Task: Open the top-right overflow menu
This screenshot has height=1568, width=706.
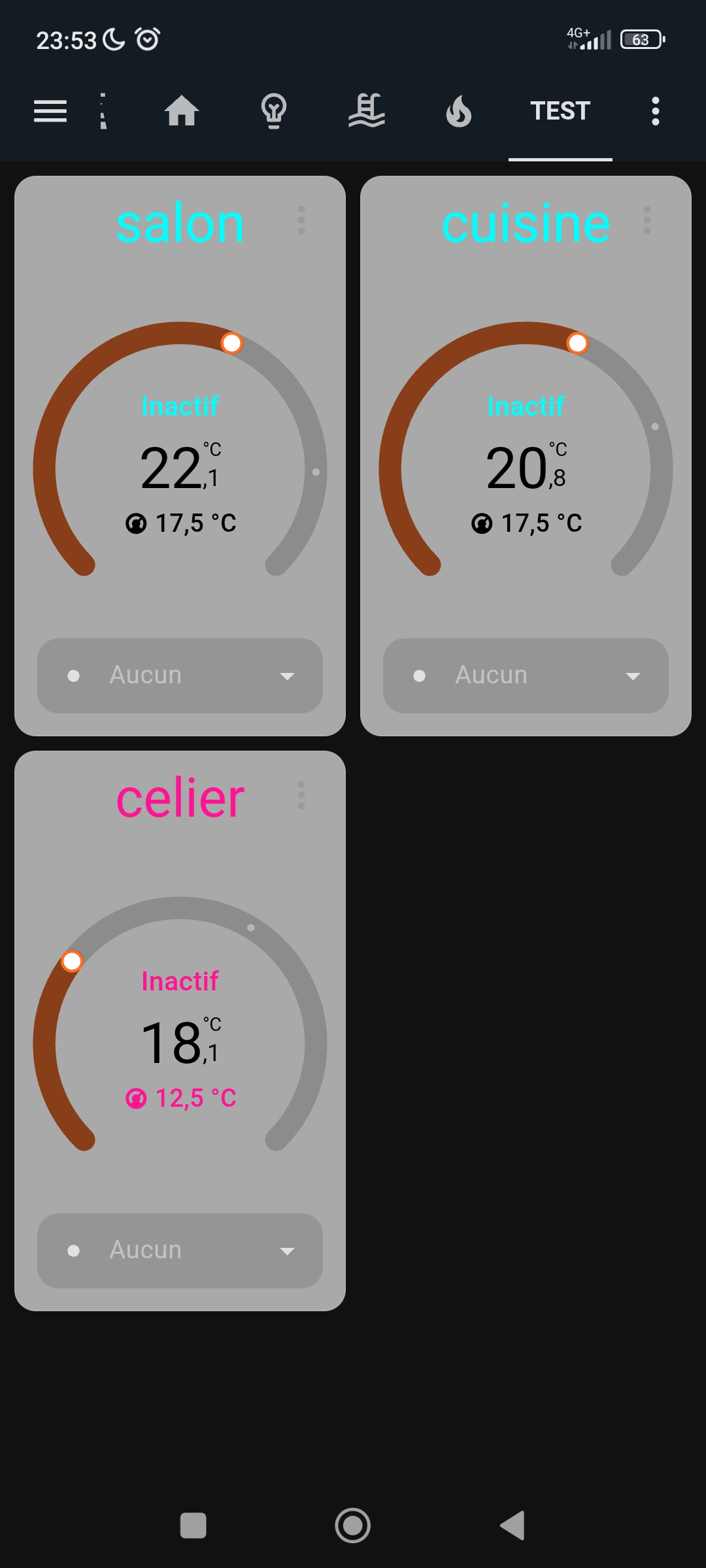Action: coord(656,111)
